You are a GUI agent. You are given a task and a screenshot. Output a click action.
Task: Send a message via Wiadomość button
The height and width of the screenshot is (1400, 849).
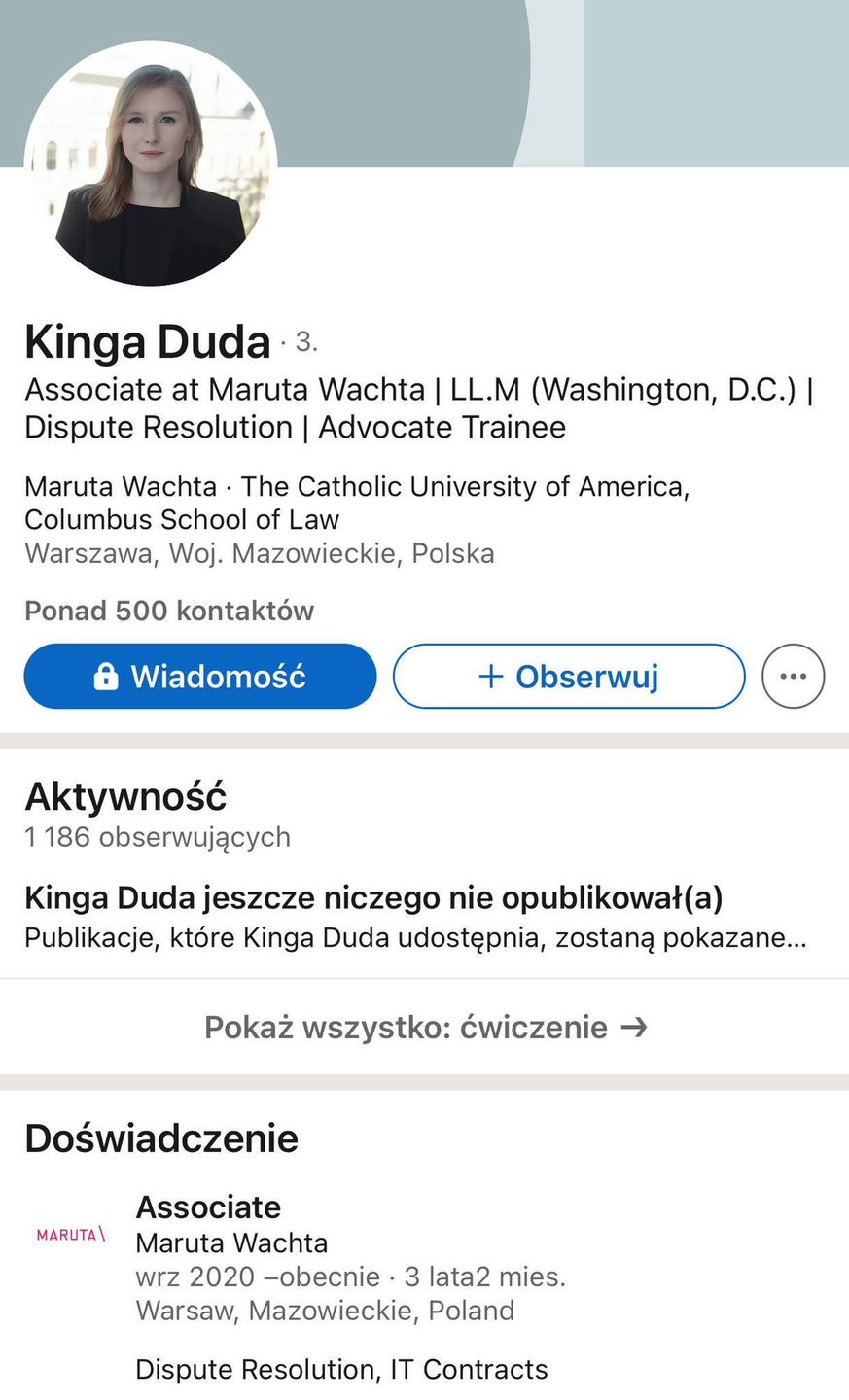(200, 677)
